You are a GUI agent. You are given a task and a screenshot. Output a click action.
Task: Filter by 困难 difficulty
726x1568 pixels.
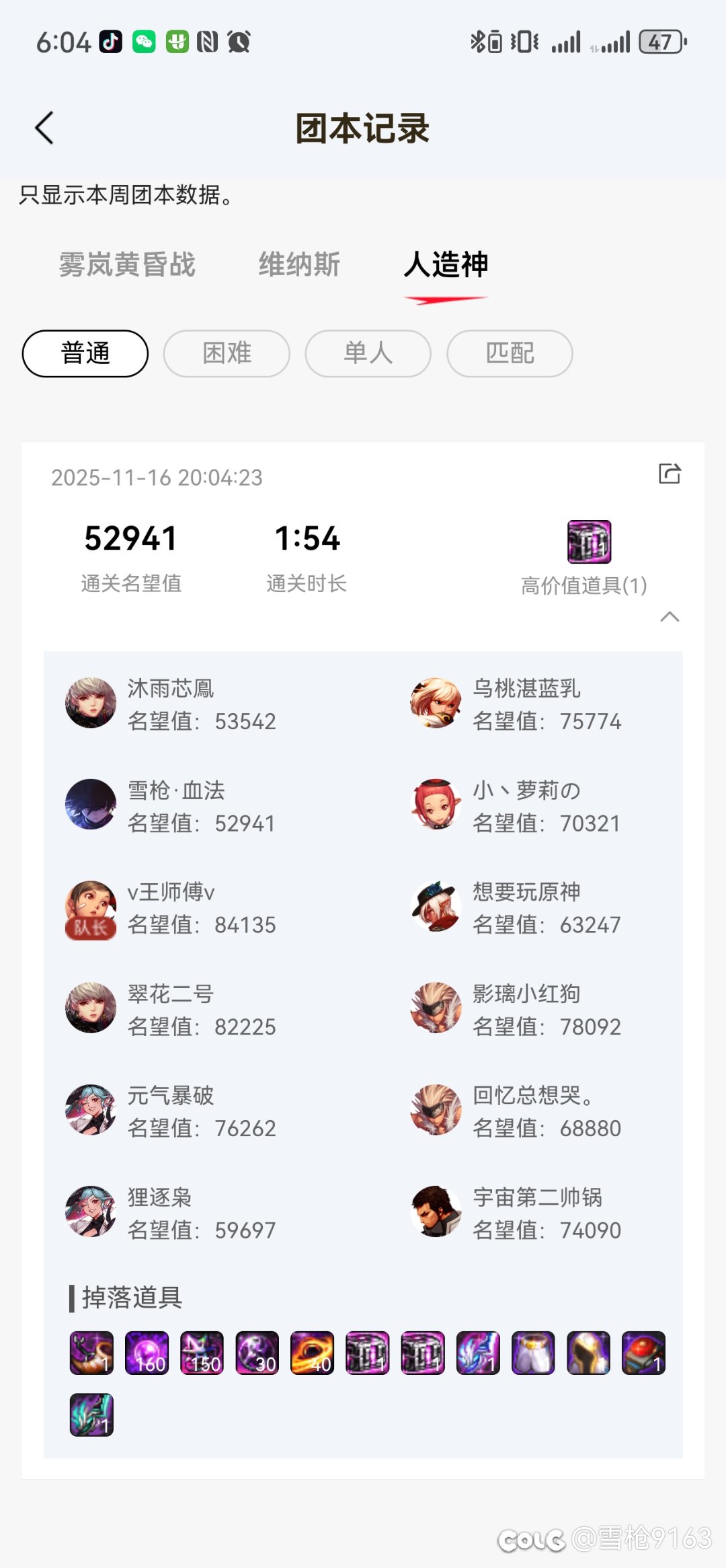pyautogui.click(x=227, y=353)
